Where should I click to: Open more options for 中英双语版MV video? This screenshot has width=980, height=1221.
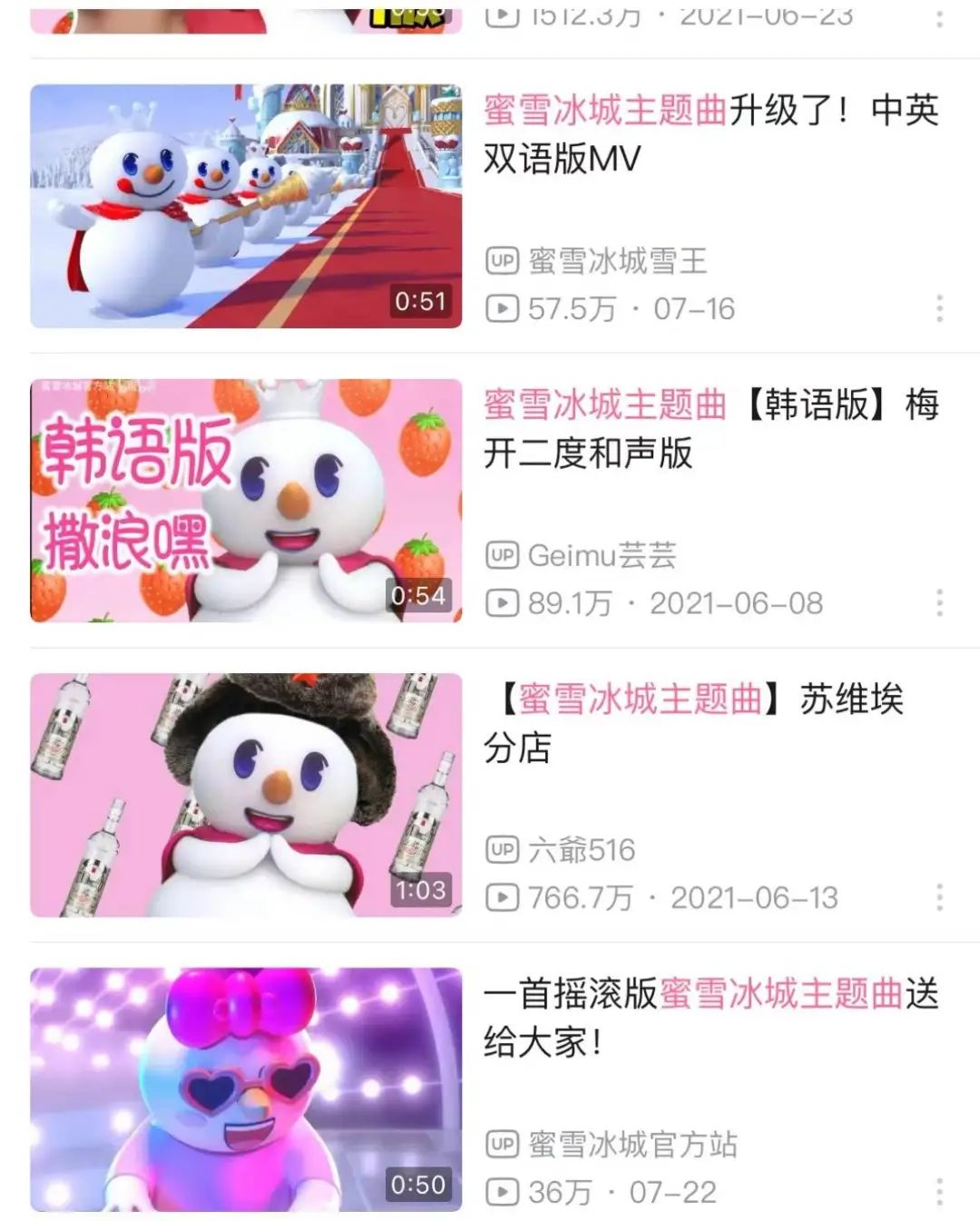coord(939,308)
